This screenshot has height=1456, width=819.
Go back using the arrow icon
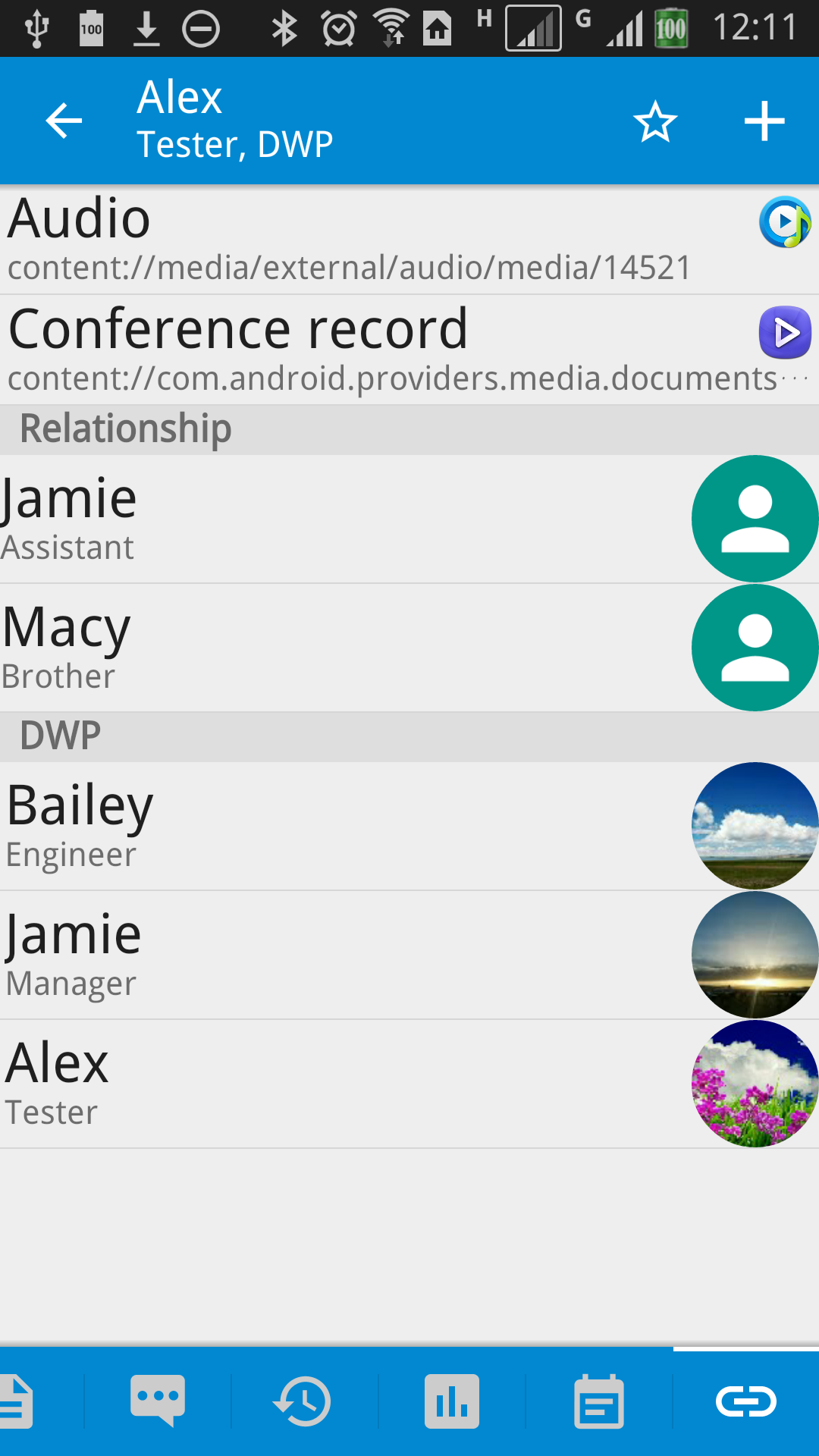[x=64, y=121]
